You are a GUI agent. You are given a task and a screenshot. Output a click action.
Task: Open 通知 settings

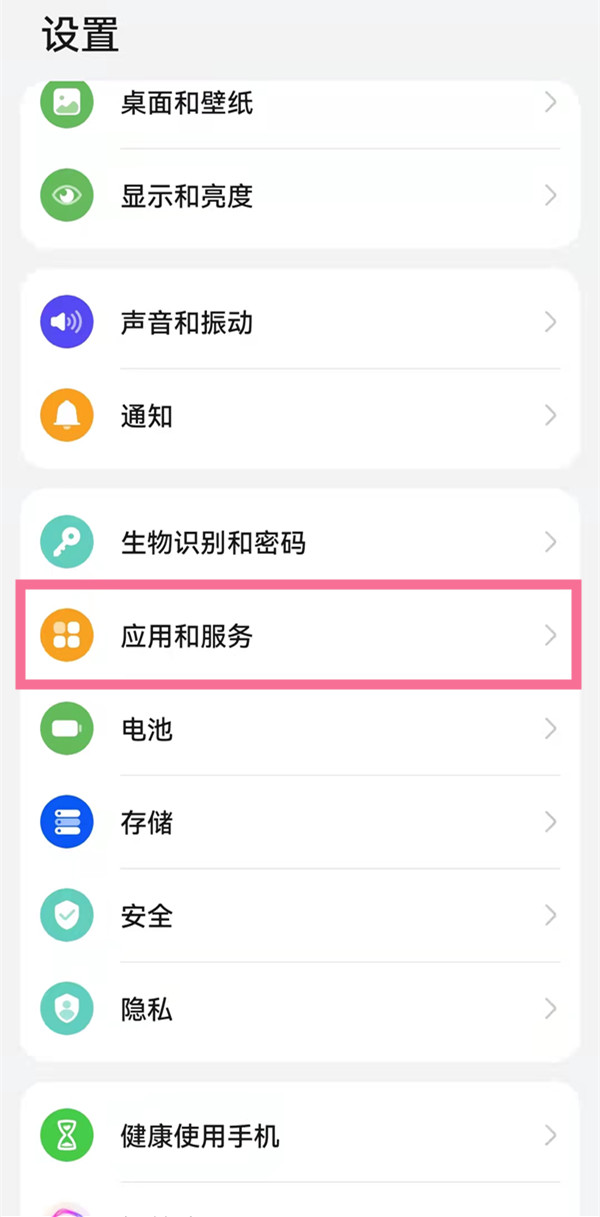[300, 415]
